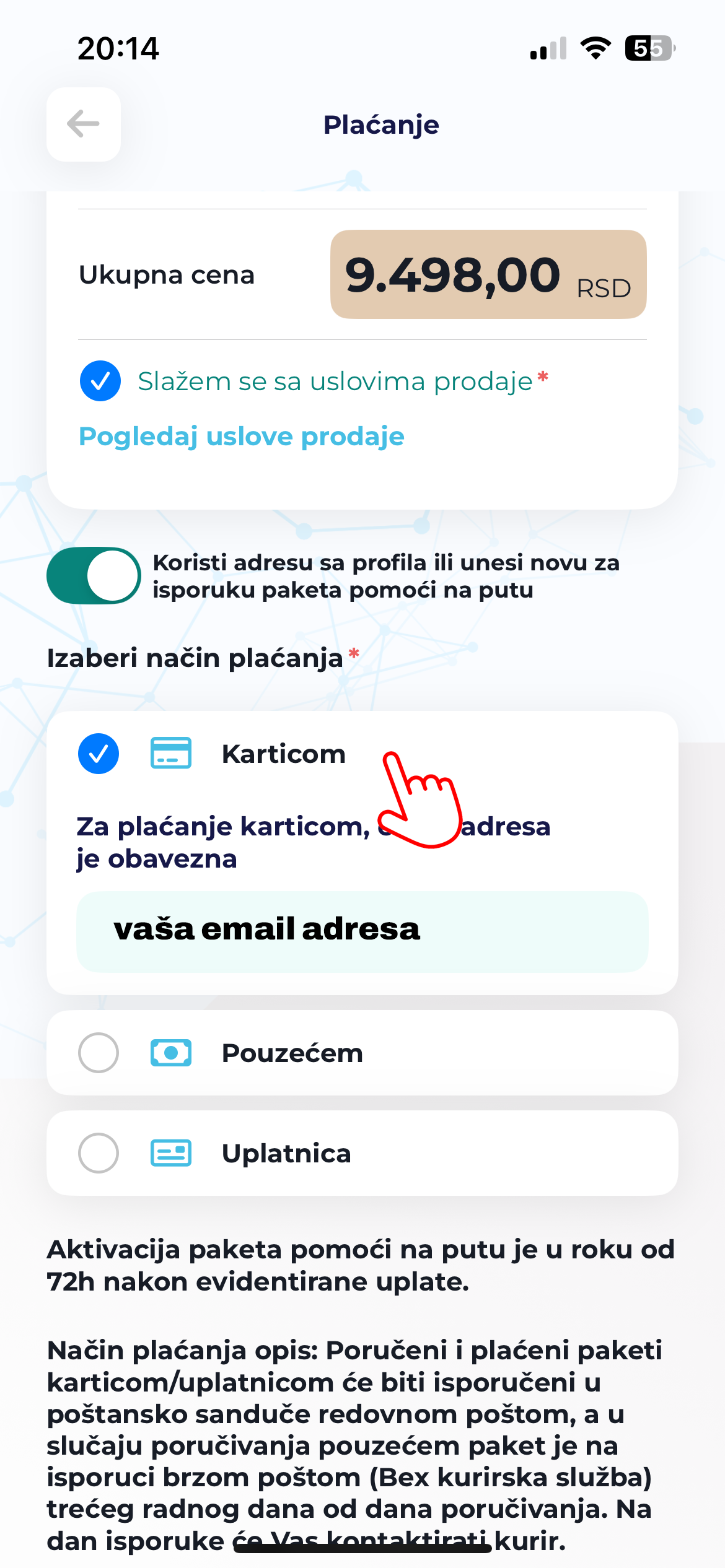Choose Pouzećem payment option

pos(362,1053)
